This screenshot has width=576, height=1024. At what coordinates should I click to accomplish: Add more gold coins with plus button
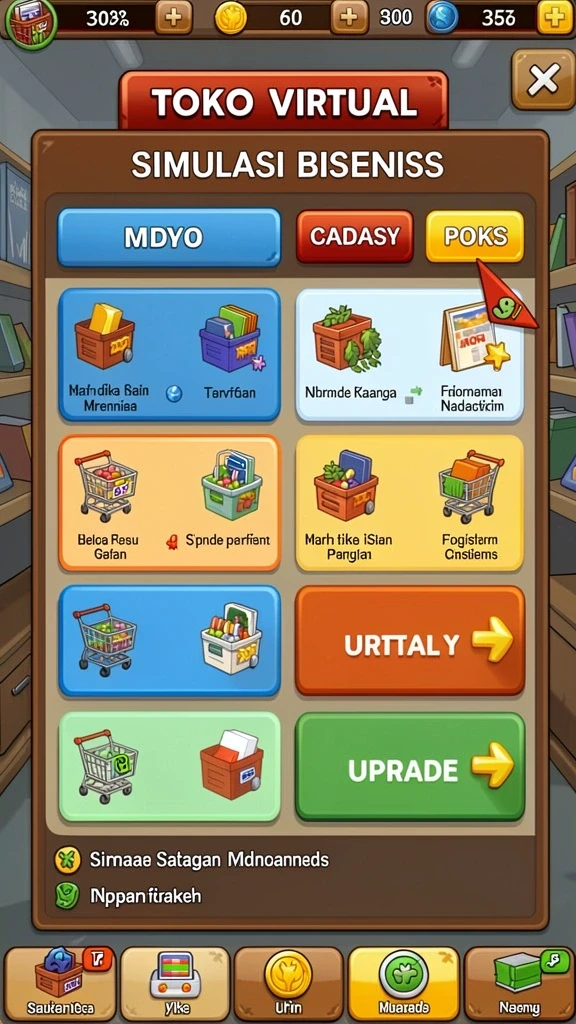[x=349, y=17]
